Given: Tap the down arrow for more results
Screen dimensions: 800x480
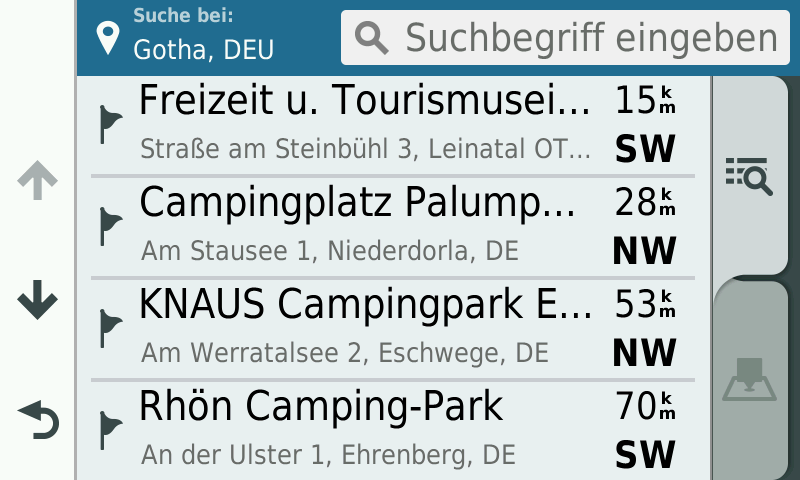Looking at the screenshot, I should [x=38, y=300].
